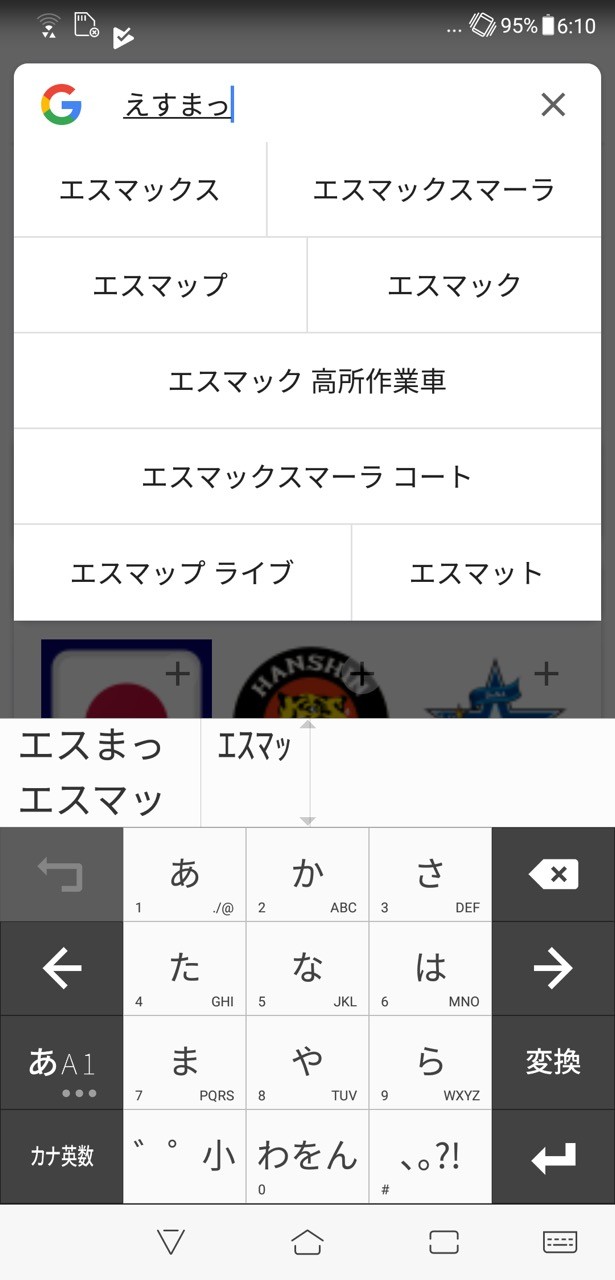Tap the 変換 convert key
The image size is (615, 1280).
click(x=553, y=1062)
